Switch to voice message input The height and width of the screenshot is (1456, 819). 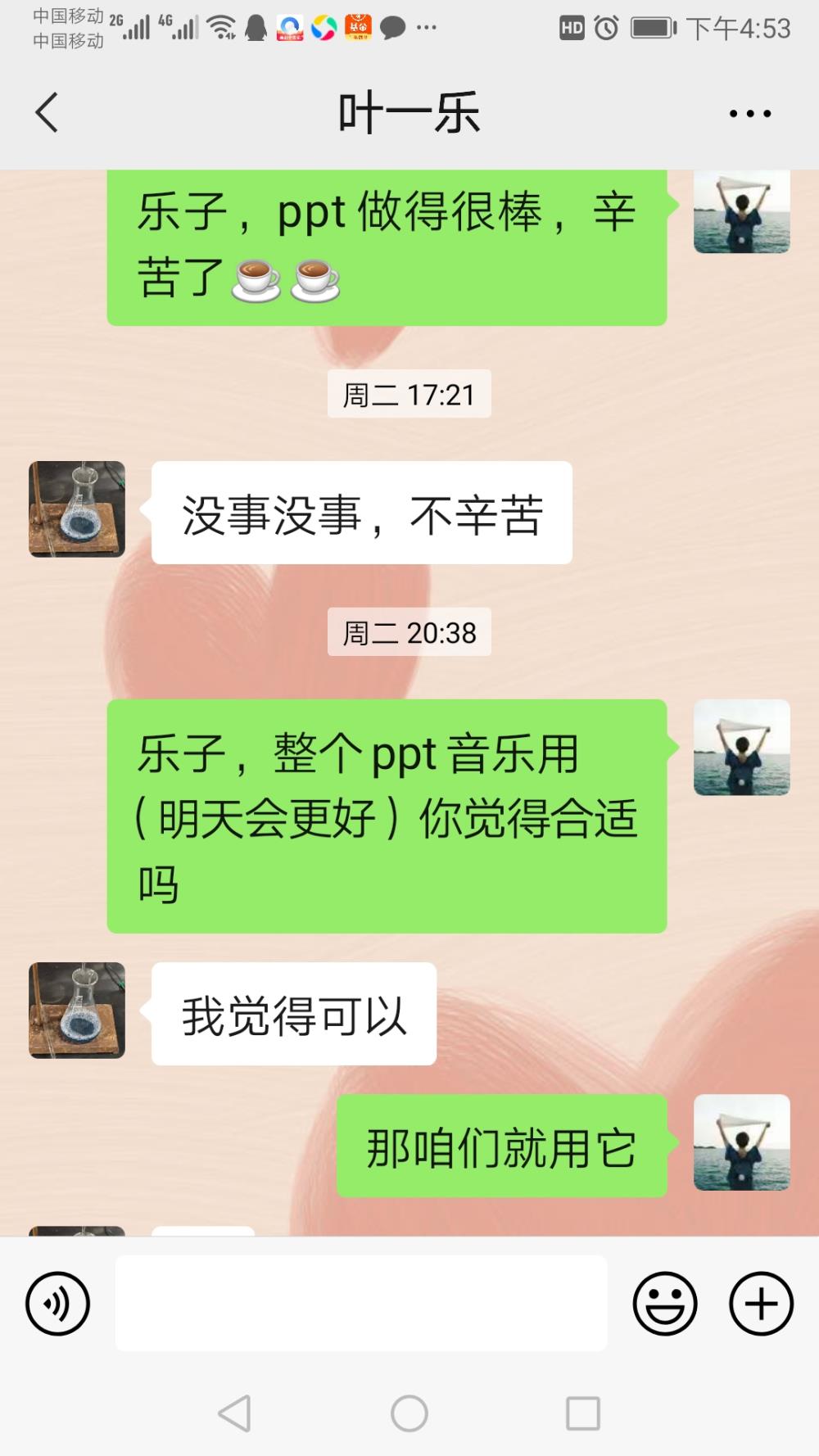tap(57, 1303)
